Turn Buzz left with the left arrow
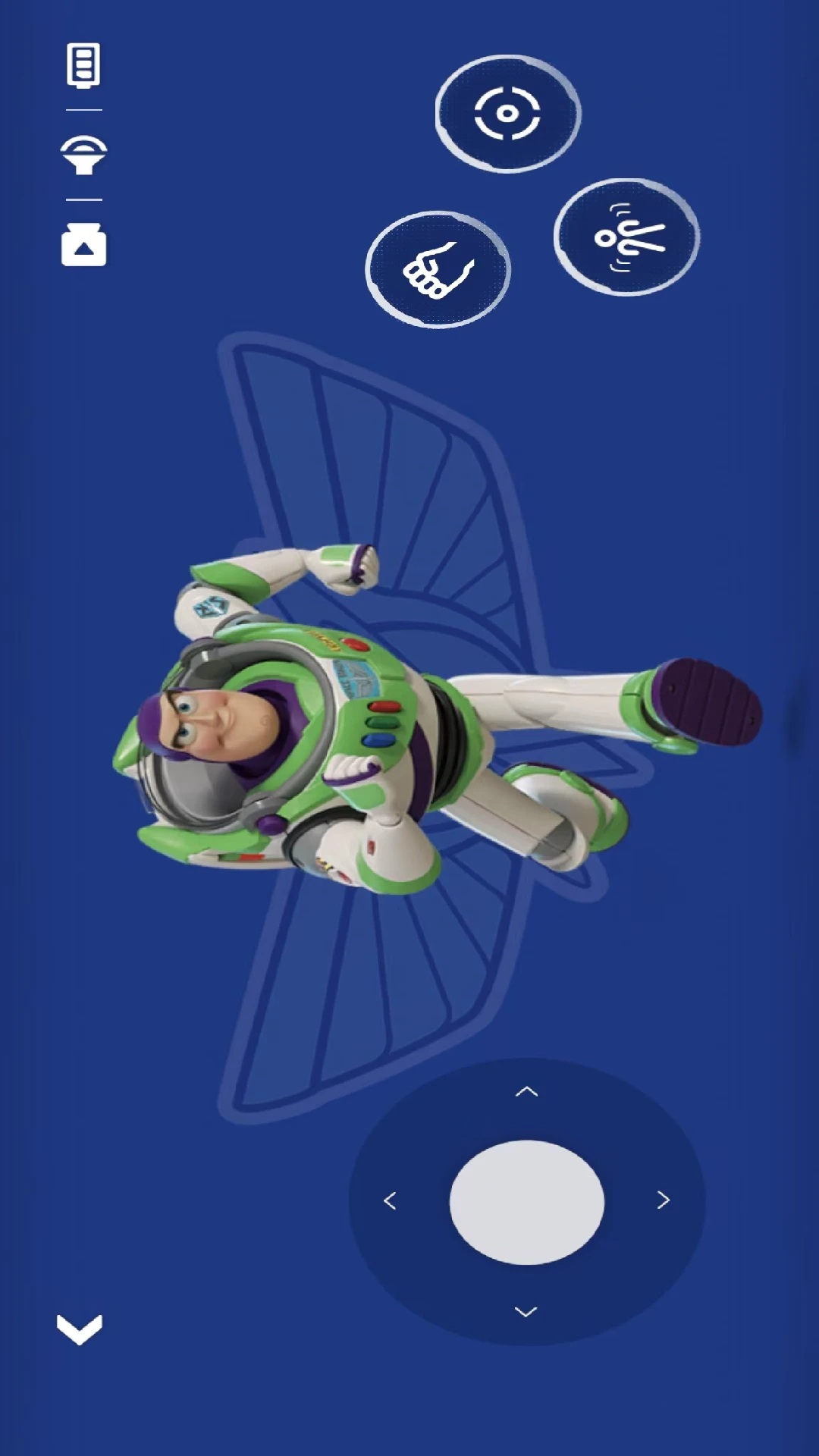Image resolution: width=819 pixels, height=1456 pixels. pos(391,1200)
